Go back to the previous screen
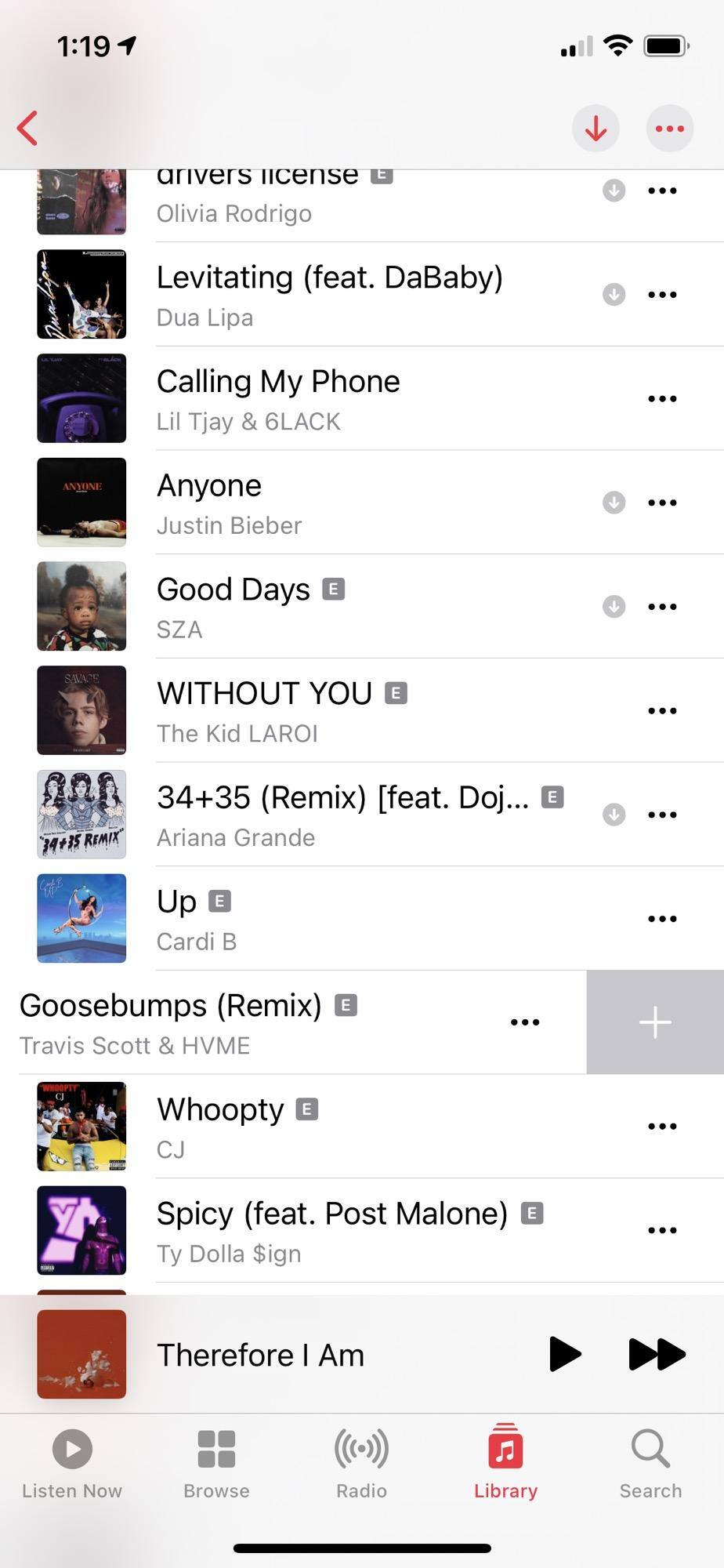Image resolution: width=724 pixels, height=1568 pixels. click(28, 128)
